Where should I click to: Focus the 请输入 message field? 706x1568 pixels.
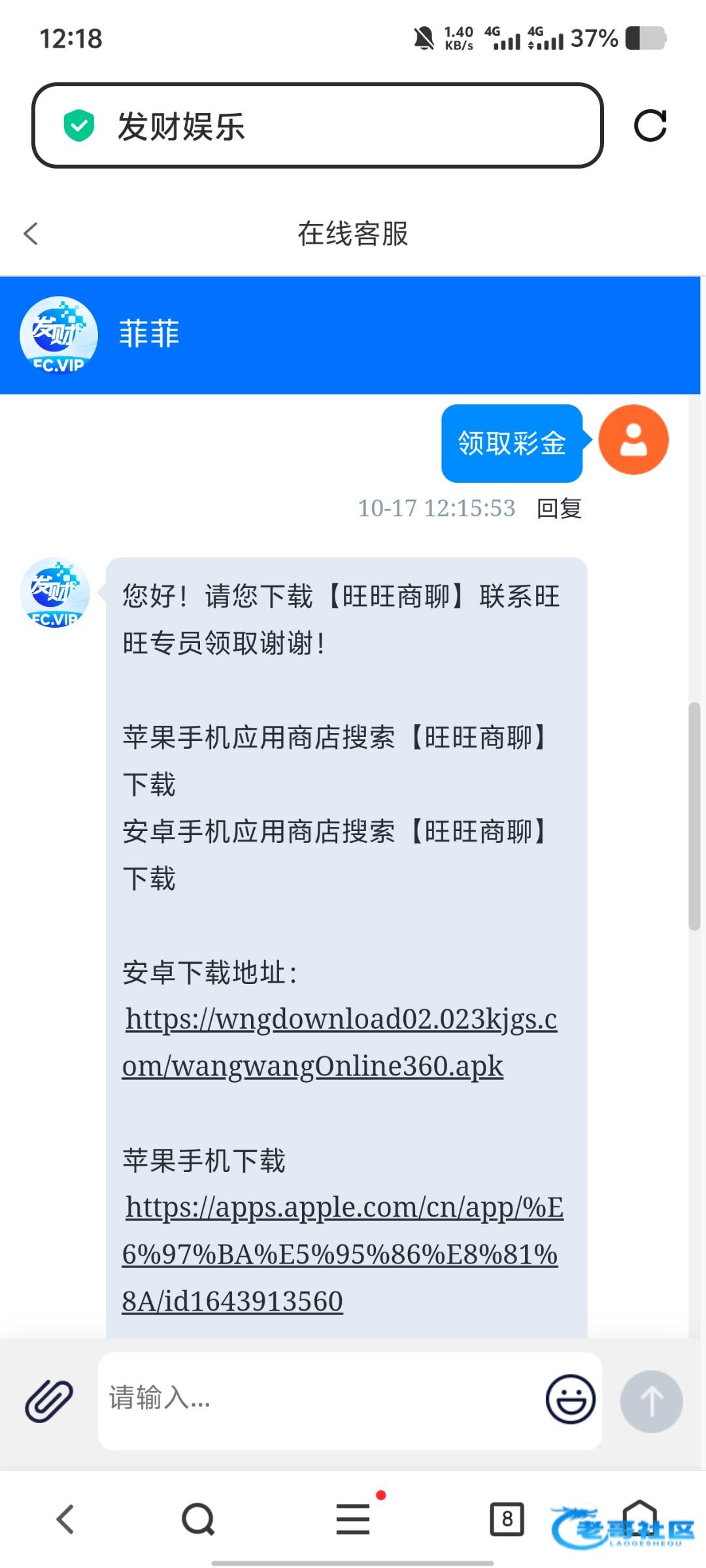pos(320,1401)
